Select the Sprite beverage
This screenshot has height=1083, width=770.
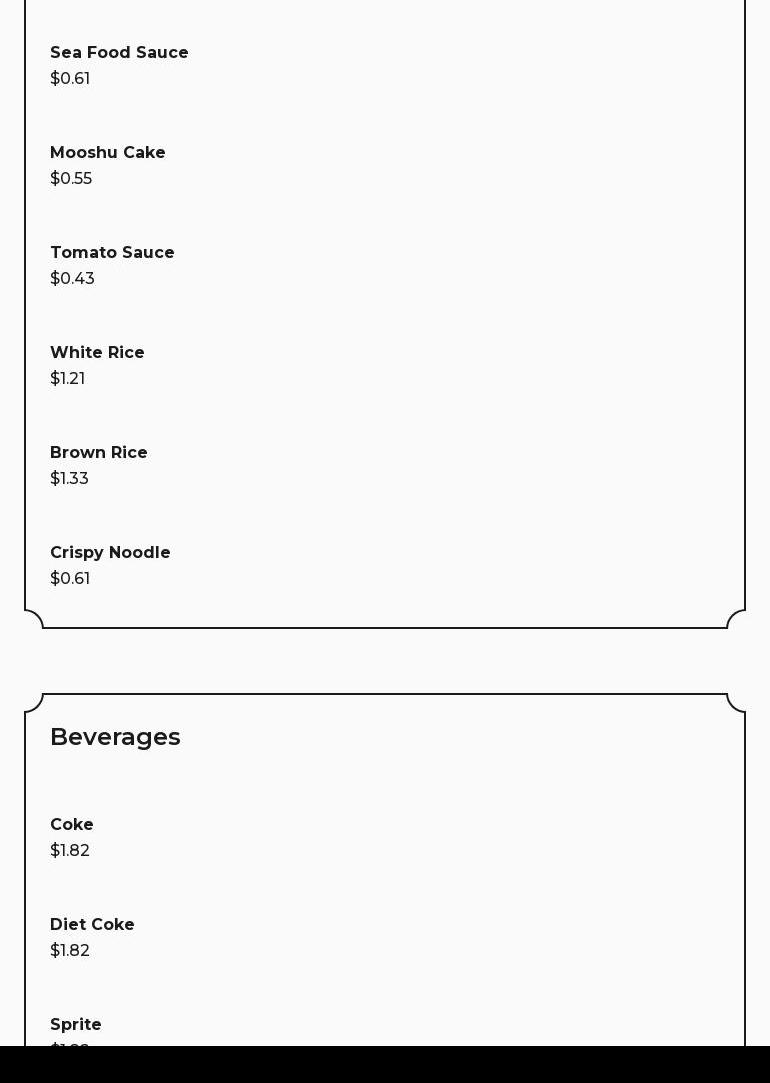pyautogui.click(x=76, y=1025)
